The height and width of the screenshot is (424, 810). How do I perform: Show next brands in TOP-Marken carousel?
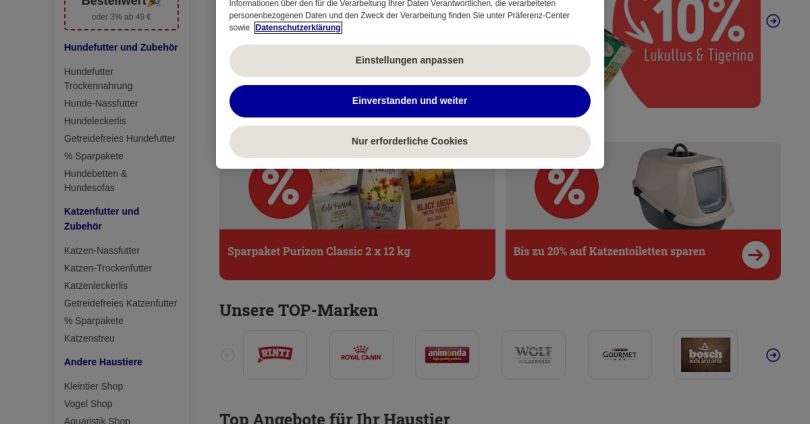coord(773,355)
